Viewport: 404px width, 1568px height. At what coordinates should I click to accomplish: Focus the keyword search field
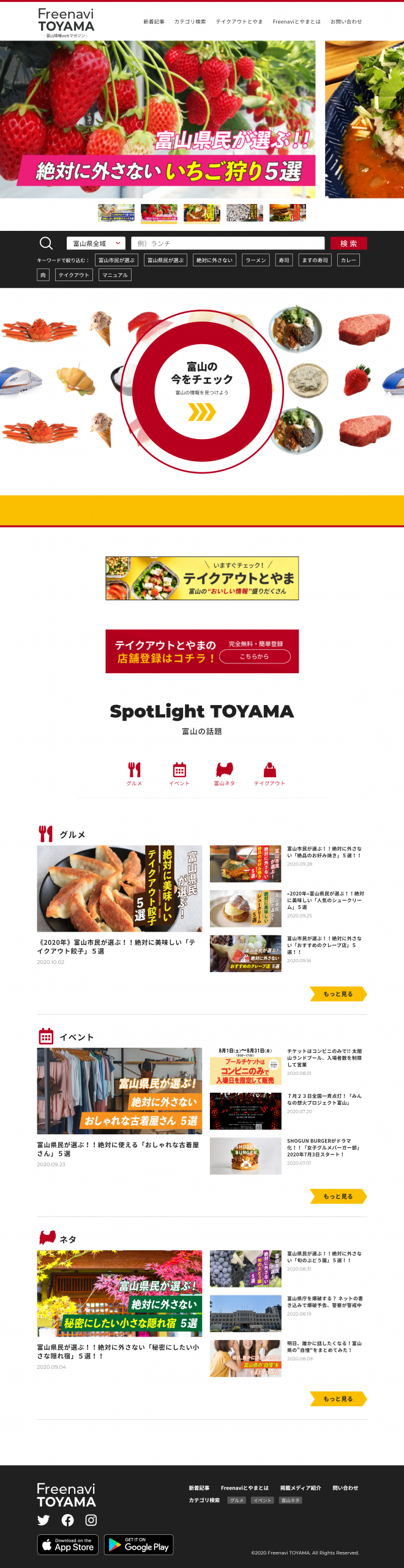coord(227,243)
